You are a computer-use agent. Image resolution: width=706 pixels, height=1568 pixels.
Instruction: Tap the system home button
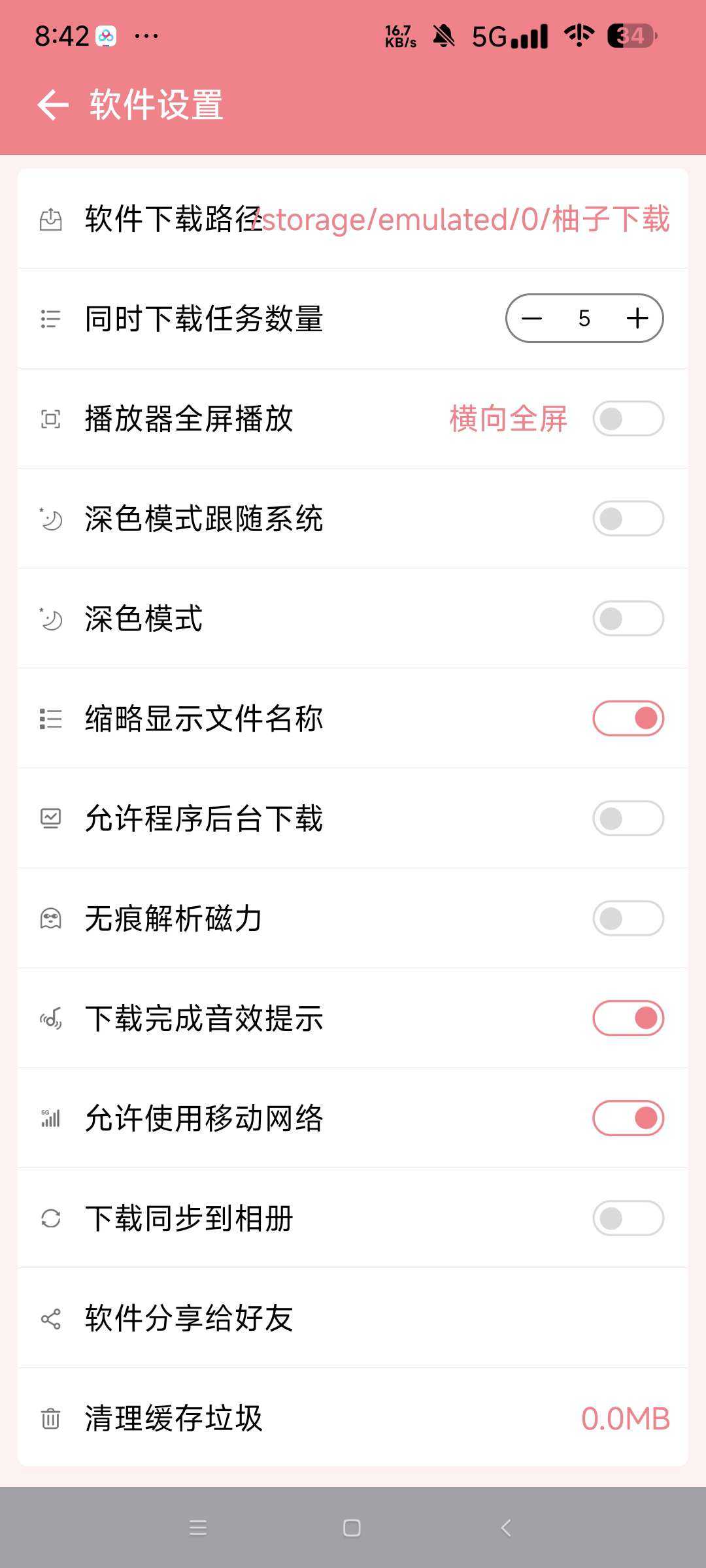click(x=352, y=1527)
